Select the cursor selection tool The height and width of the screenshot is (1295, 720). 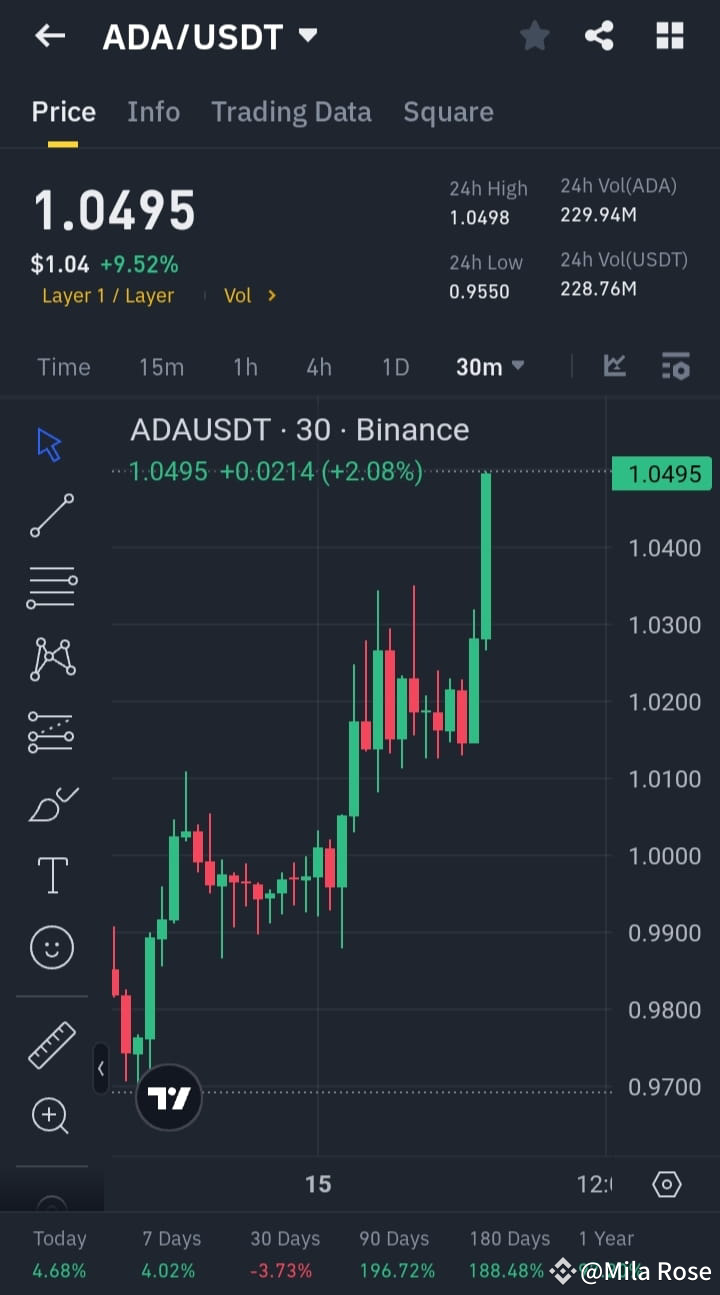tap(50, 444)
